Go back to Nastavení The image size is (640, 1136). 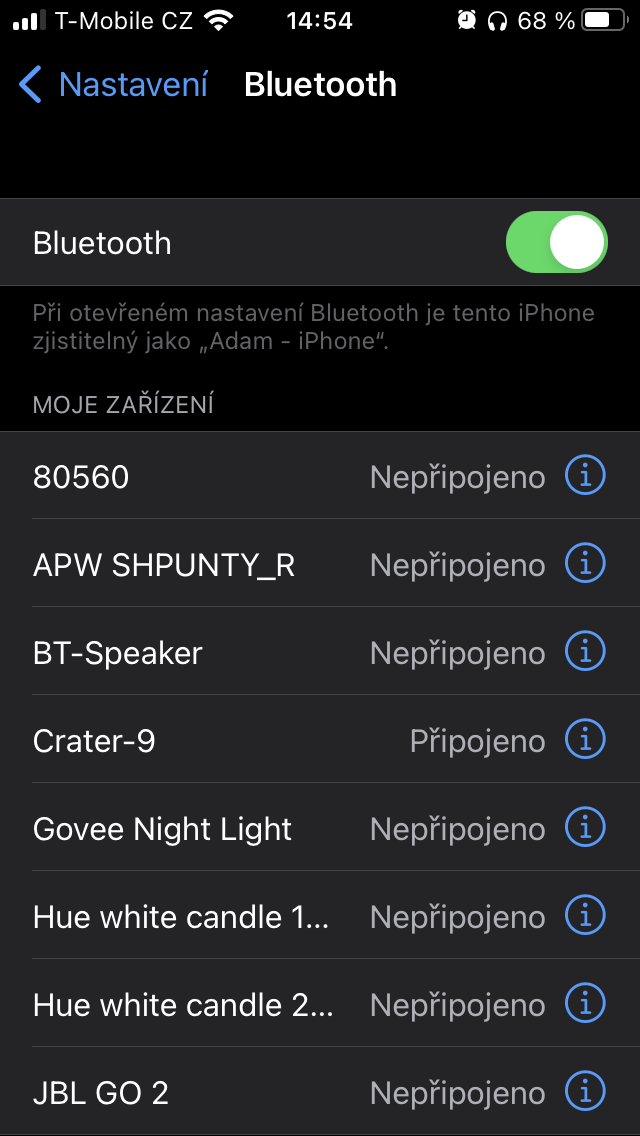coord(114,85)
